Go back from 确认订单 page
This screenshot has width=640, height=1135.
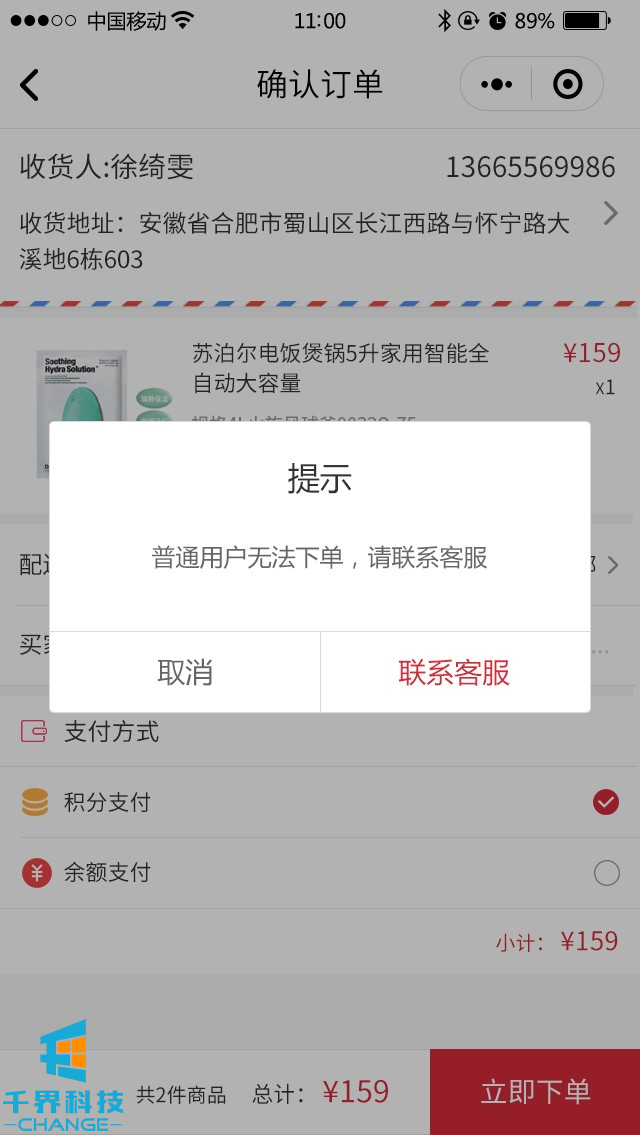[x=30, y=85]
